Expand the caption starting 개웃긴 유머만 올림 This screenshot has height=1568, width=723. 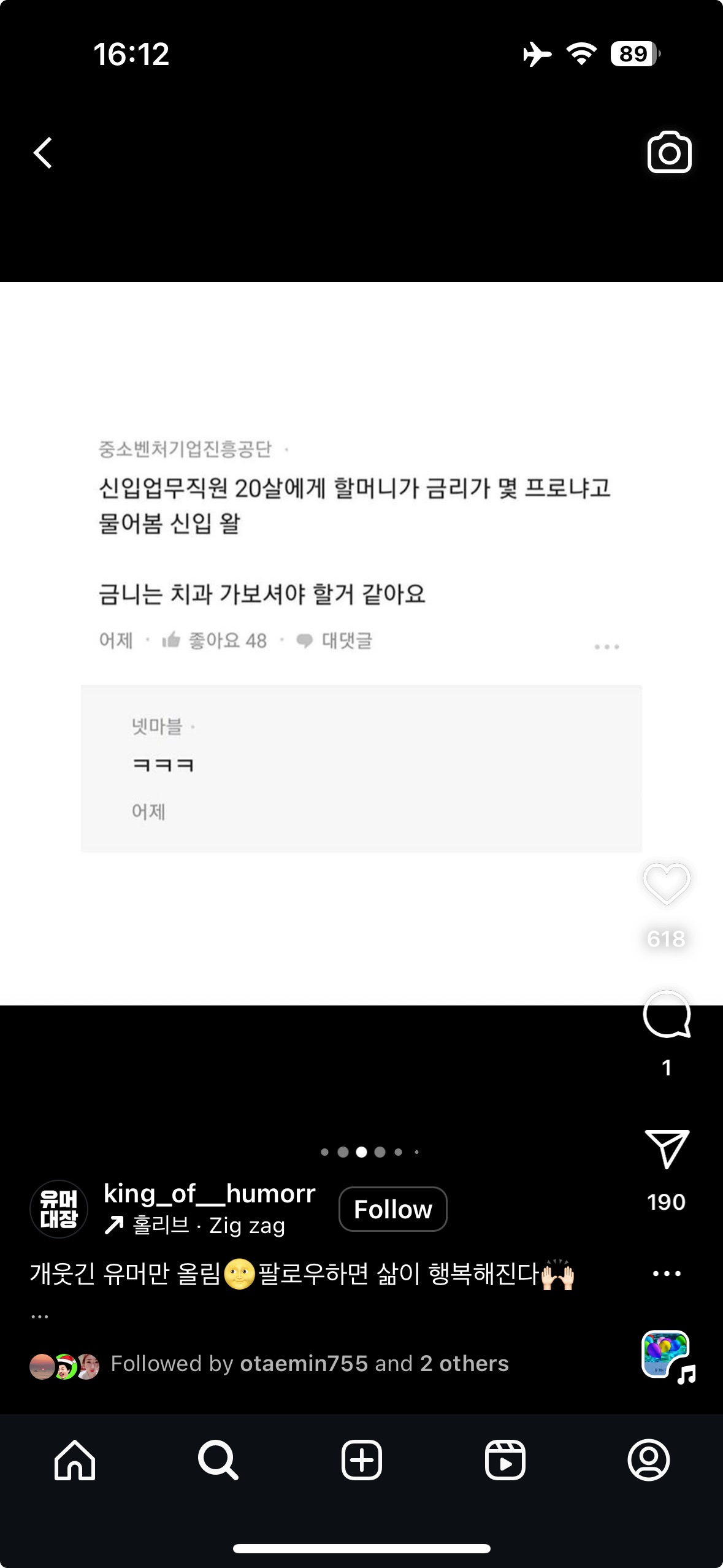pos(300,1275)
